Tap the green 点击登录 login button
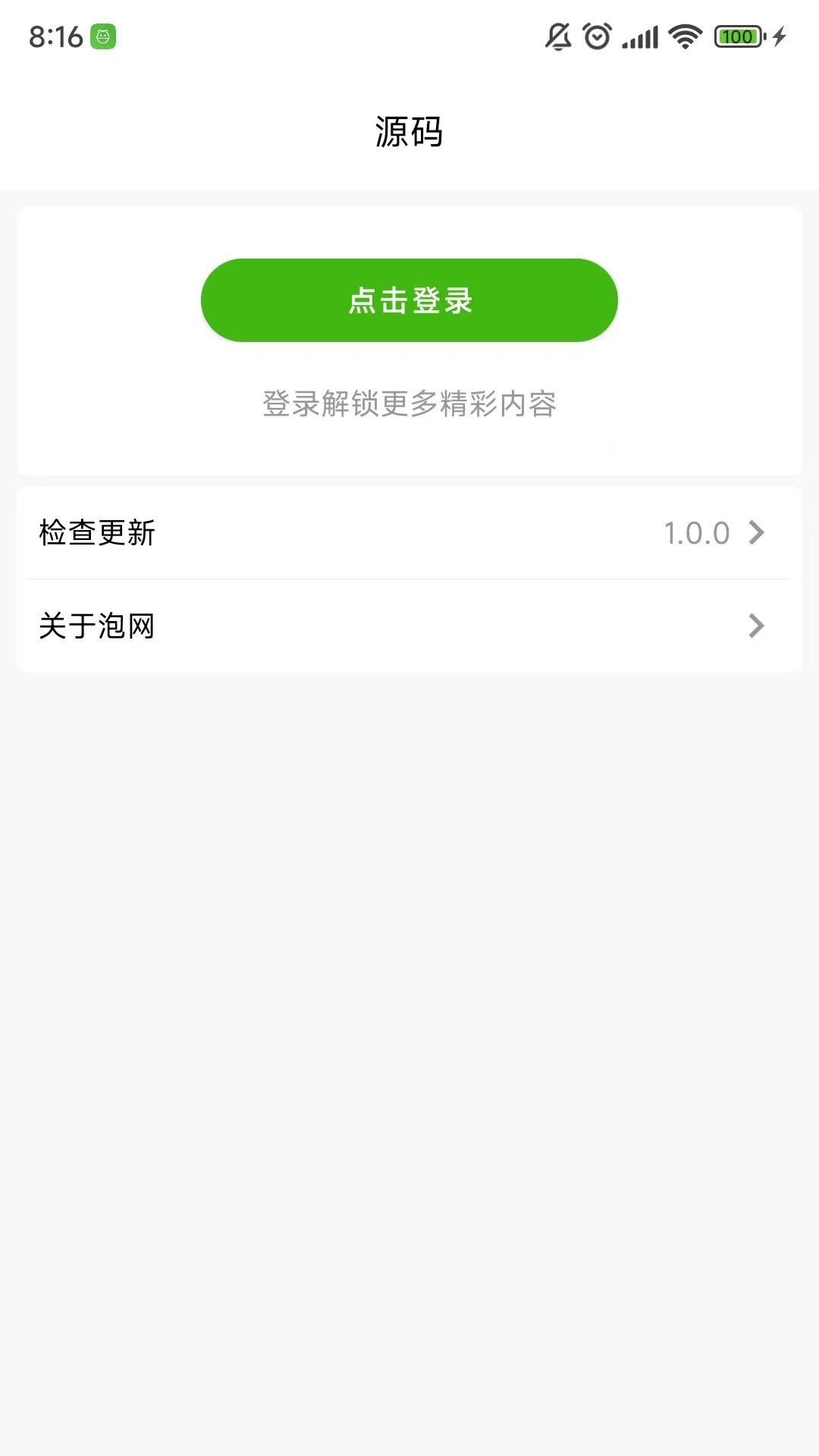819x1456 pixels. click(x=409, y=300)
